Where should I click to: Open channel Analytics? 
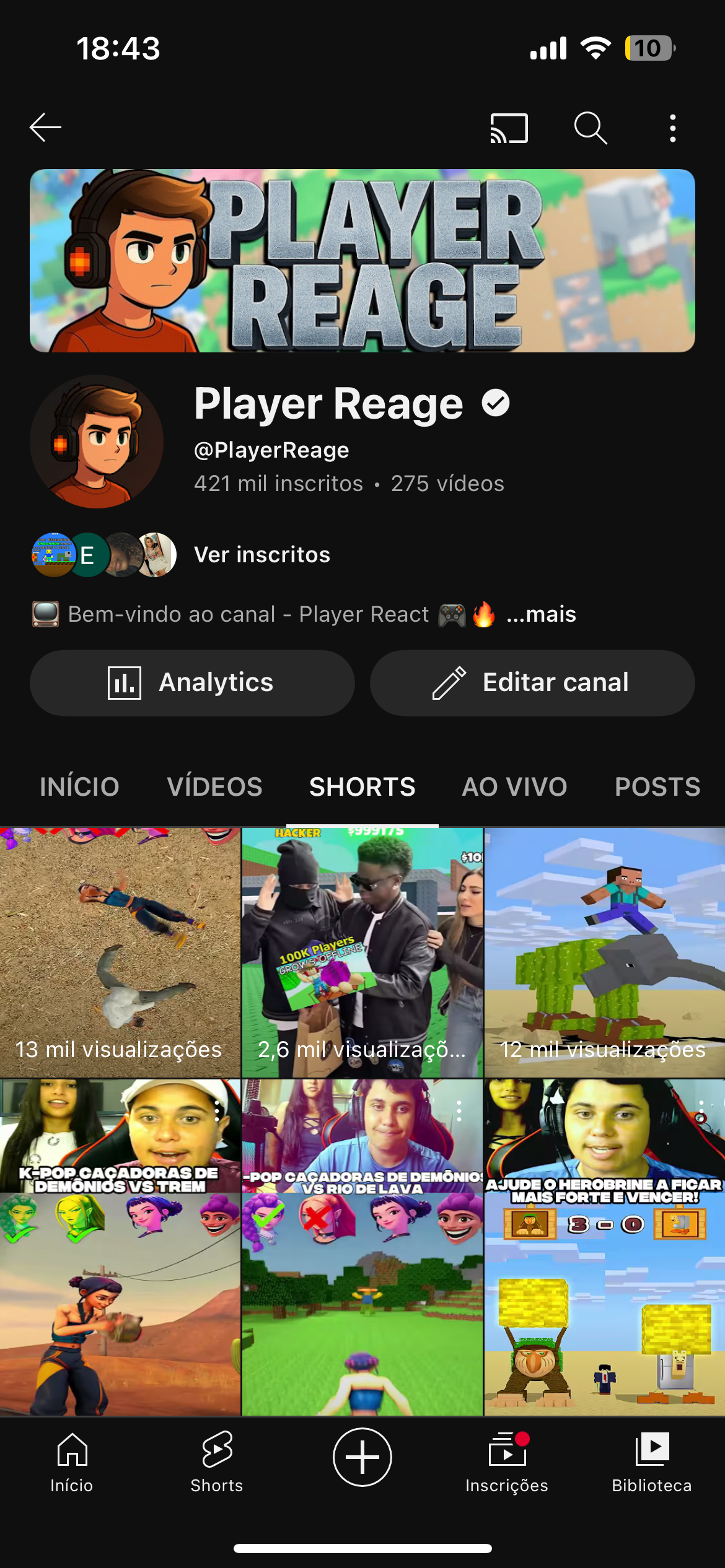click(192, 682)
